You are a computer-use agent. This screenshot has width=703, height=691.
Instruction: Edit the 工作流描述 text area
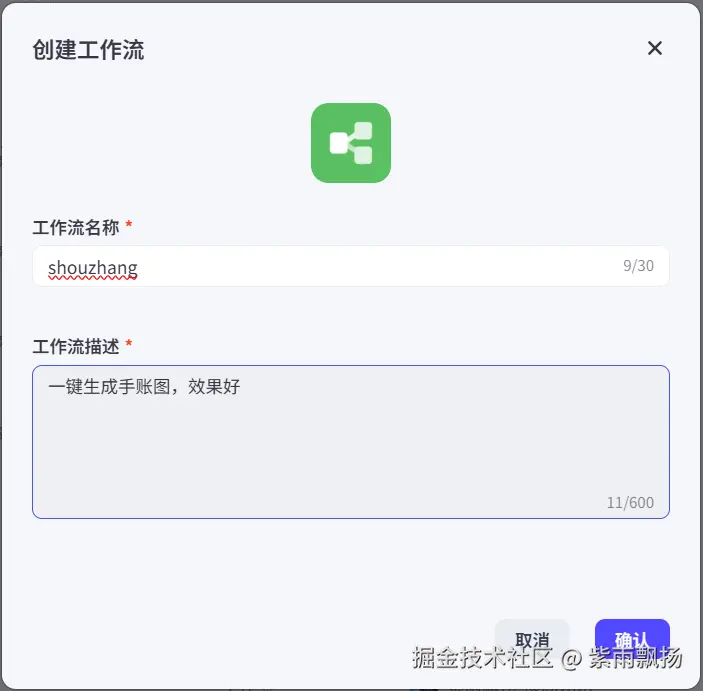pos(350,441)
